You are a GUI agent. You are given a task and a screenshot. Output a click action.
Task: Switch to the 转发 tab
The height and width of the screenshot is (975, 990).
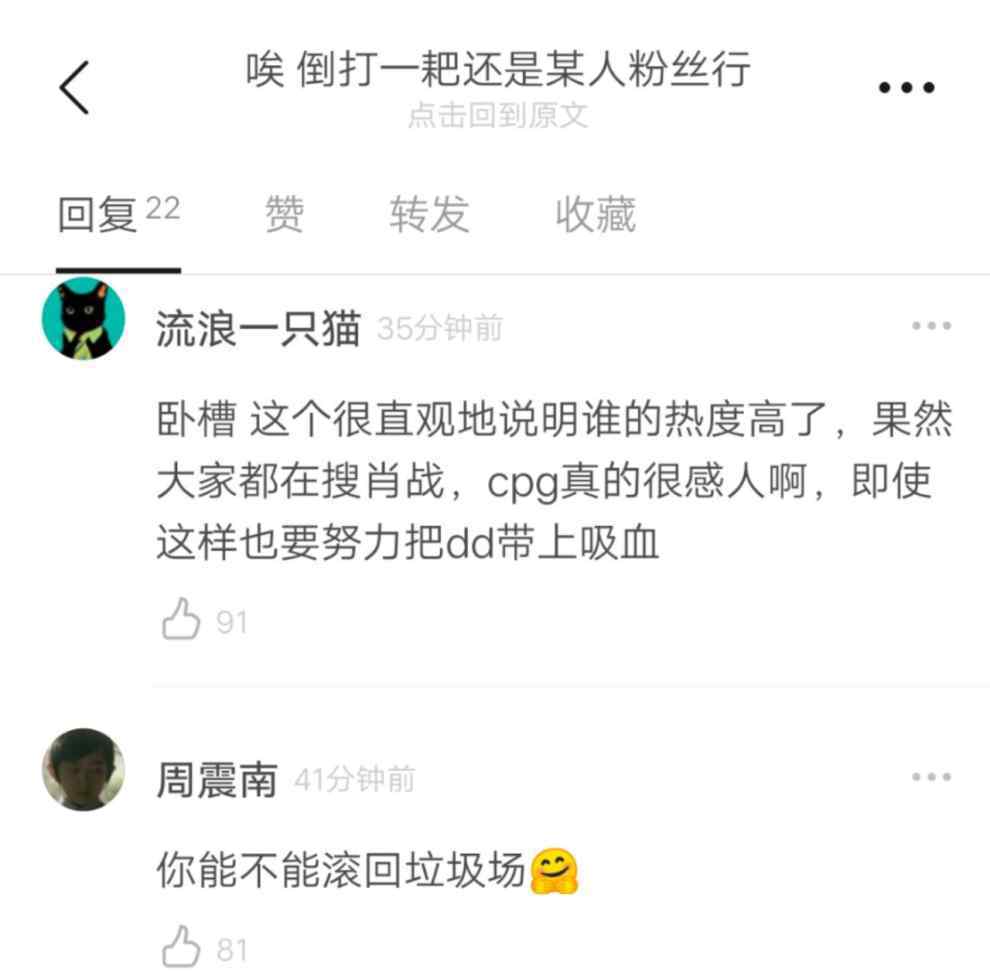429,214
